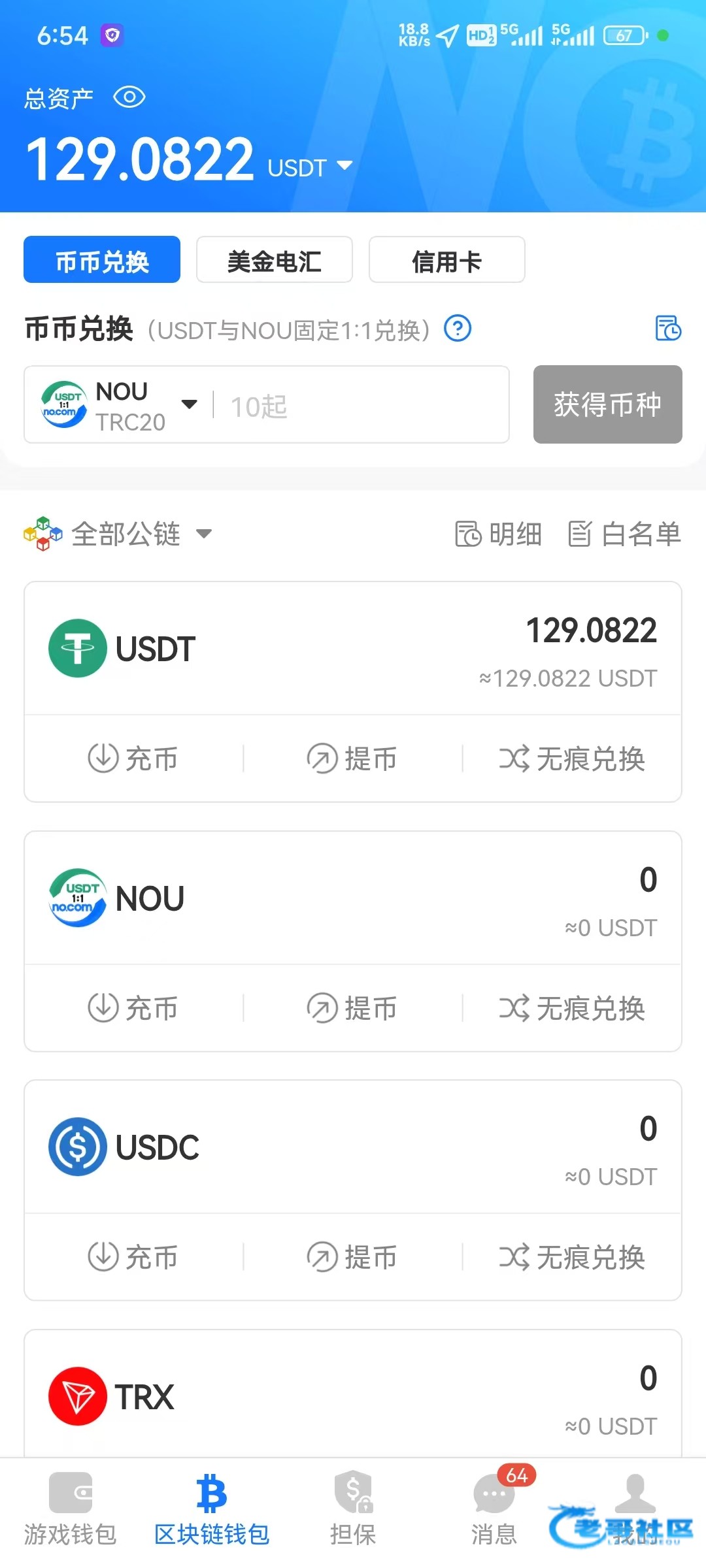Toggle total assets visibility eye icon

[129, 98]
